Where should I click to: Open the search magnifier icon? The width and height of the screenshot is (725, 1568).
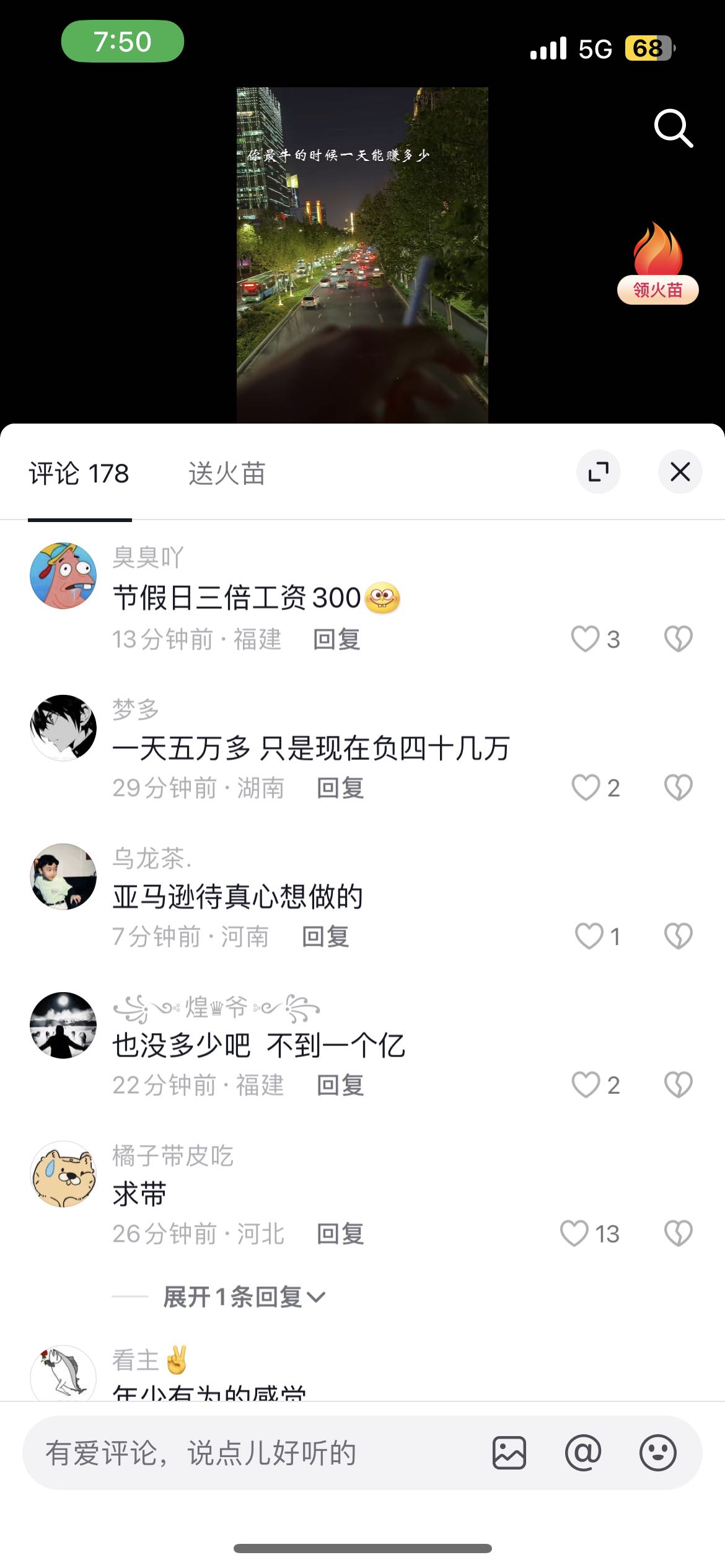coord(674,128)
